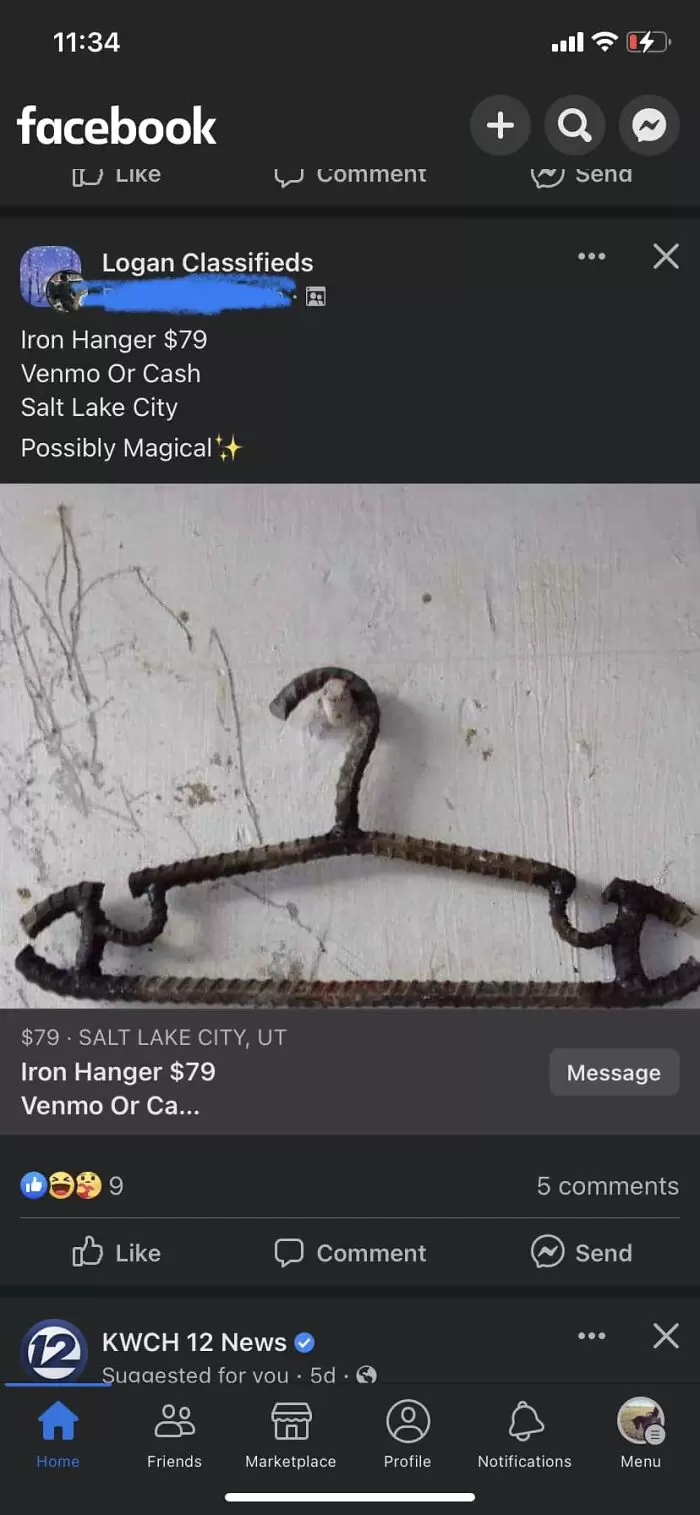The height and width of the screenshot is (1515, 700).
Task: View the 5 comments on the post
Action: tap(607, 1186)
